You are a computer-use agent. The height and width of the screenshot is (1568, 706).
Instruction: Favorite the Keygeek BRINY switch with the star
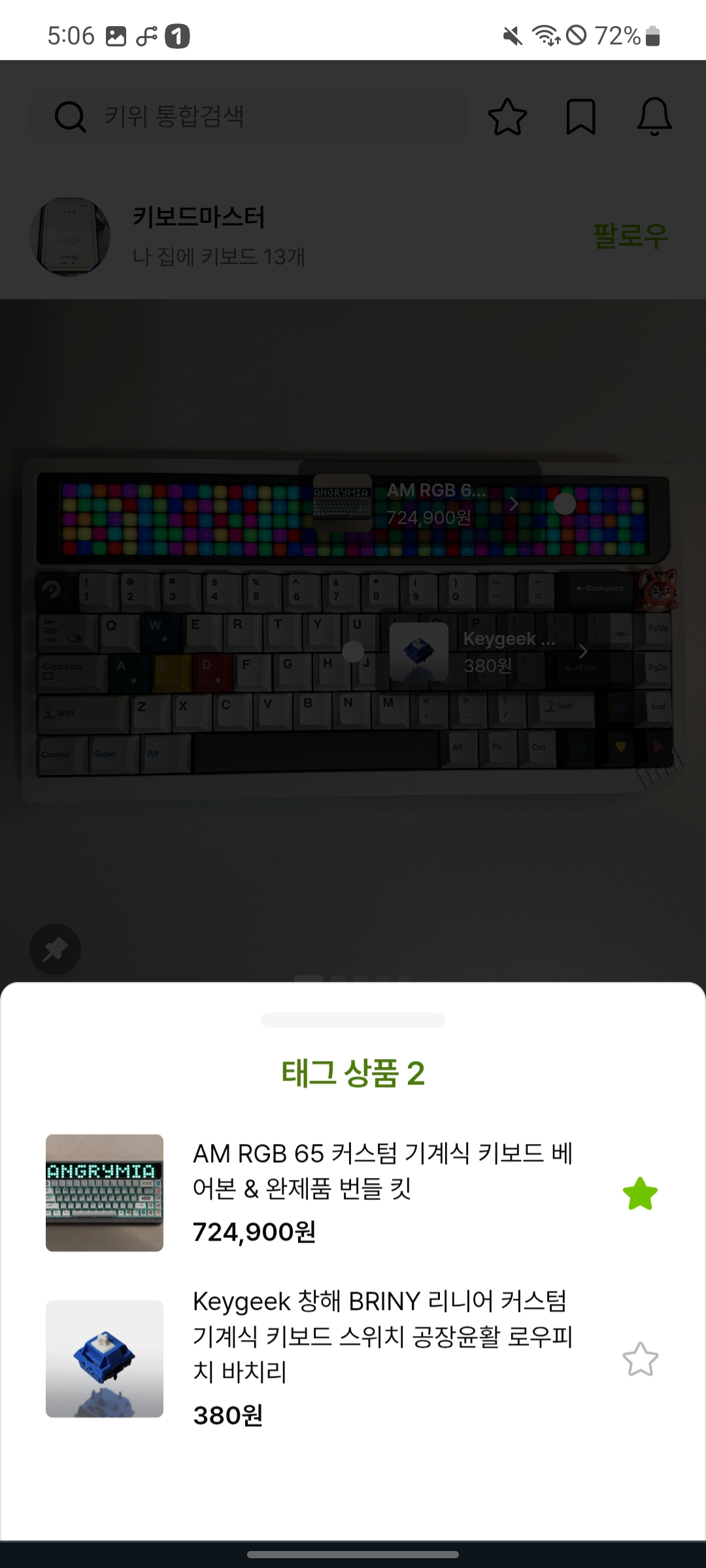[640, 1359]
